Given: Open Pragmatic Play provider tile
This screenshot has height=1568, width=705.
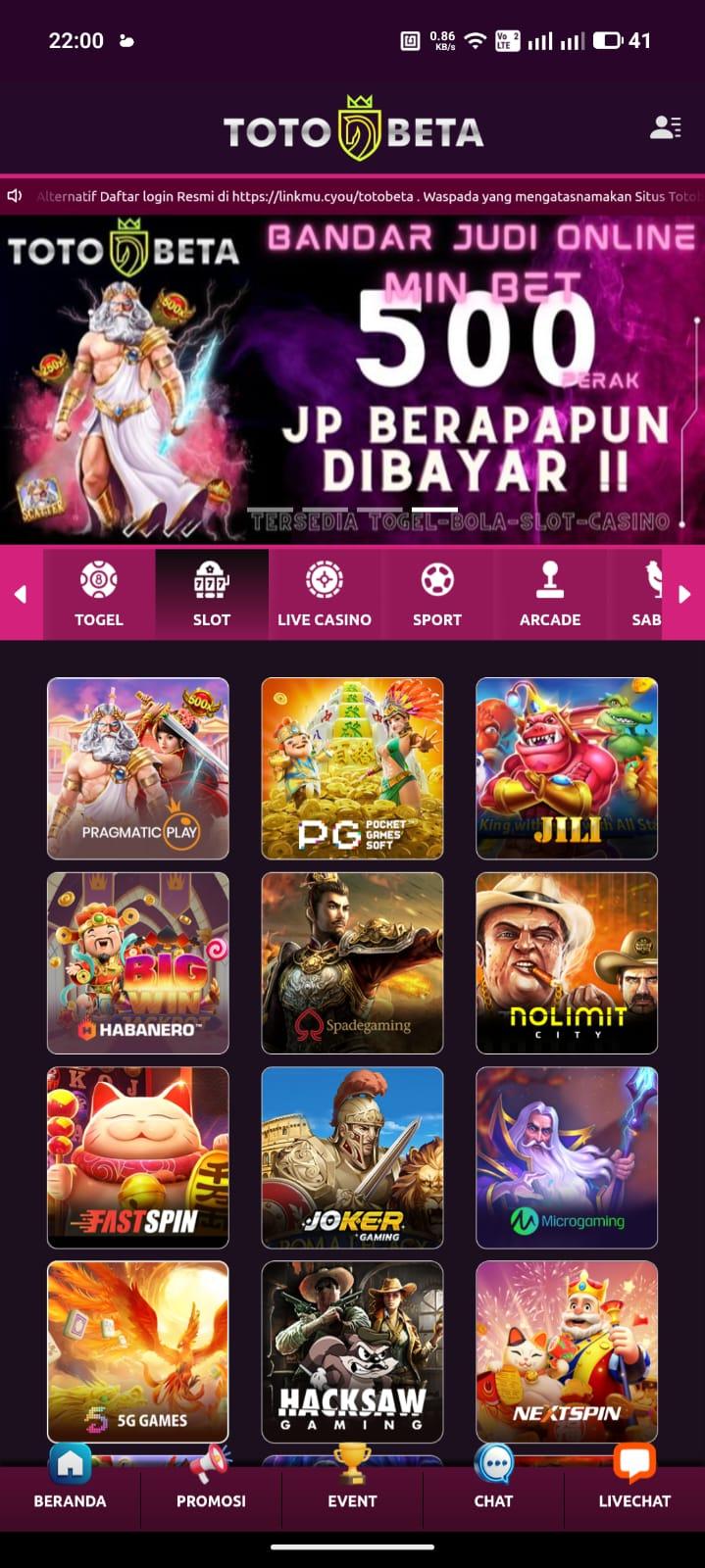Looking at the screenshot, I should pyautogui.click(x=138, y=768).
